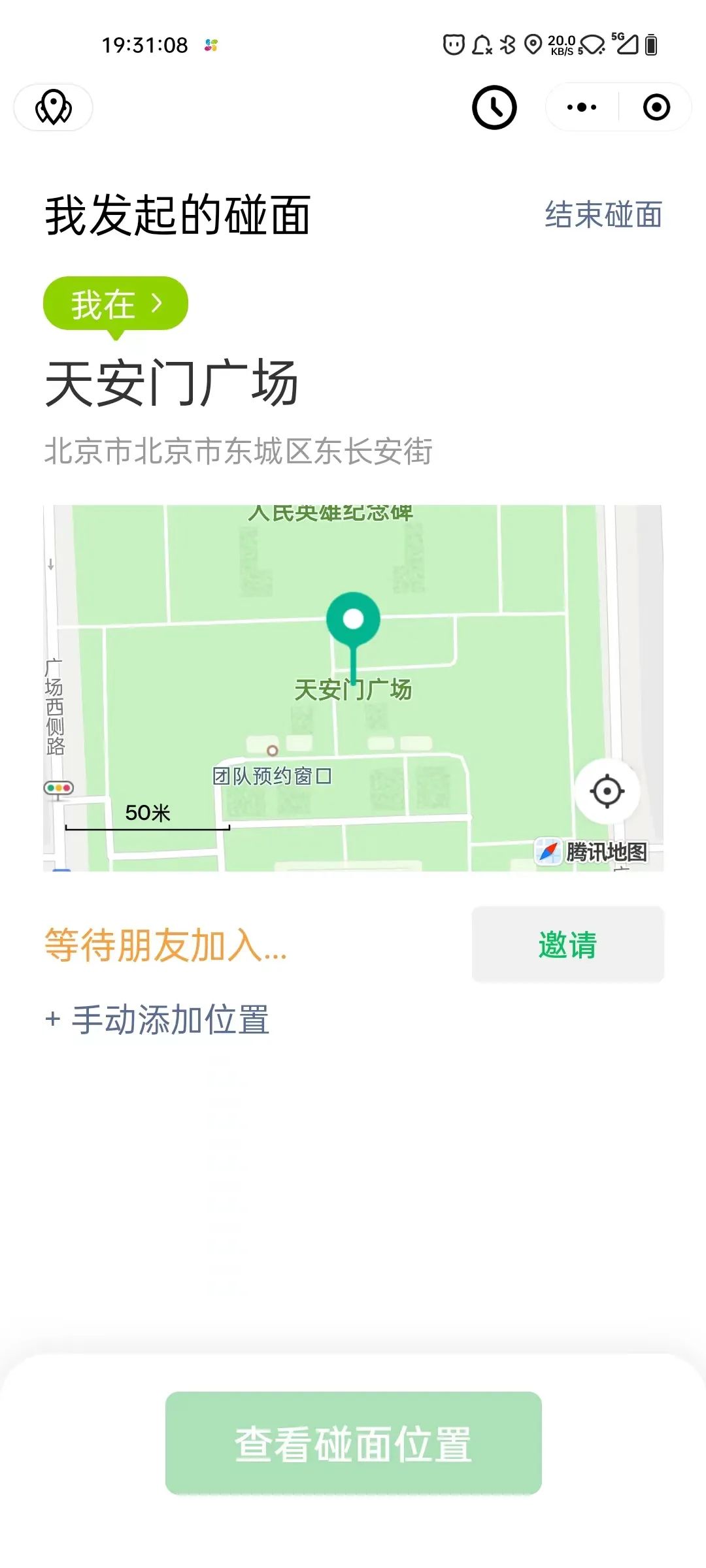Open the meet-up history clock icon
Screen dimensions: 706x1568
tap(495, 106)
